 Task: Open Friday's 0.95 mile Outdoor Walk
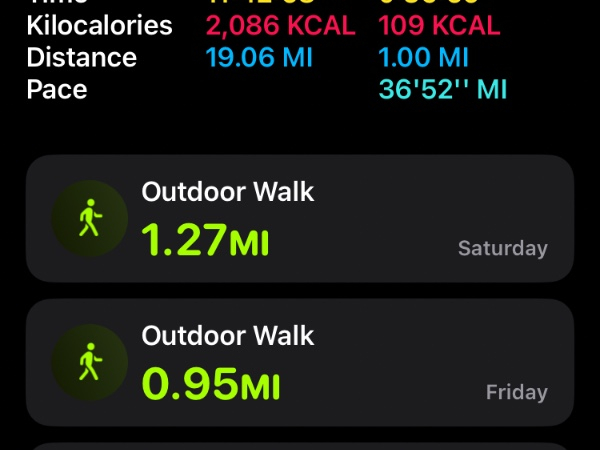[299, 362]
